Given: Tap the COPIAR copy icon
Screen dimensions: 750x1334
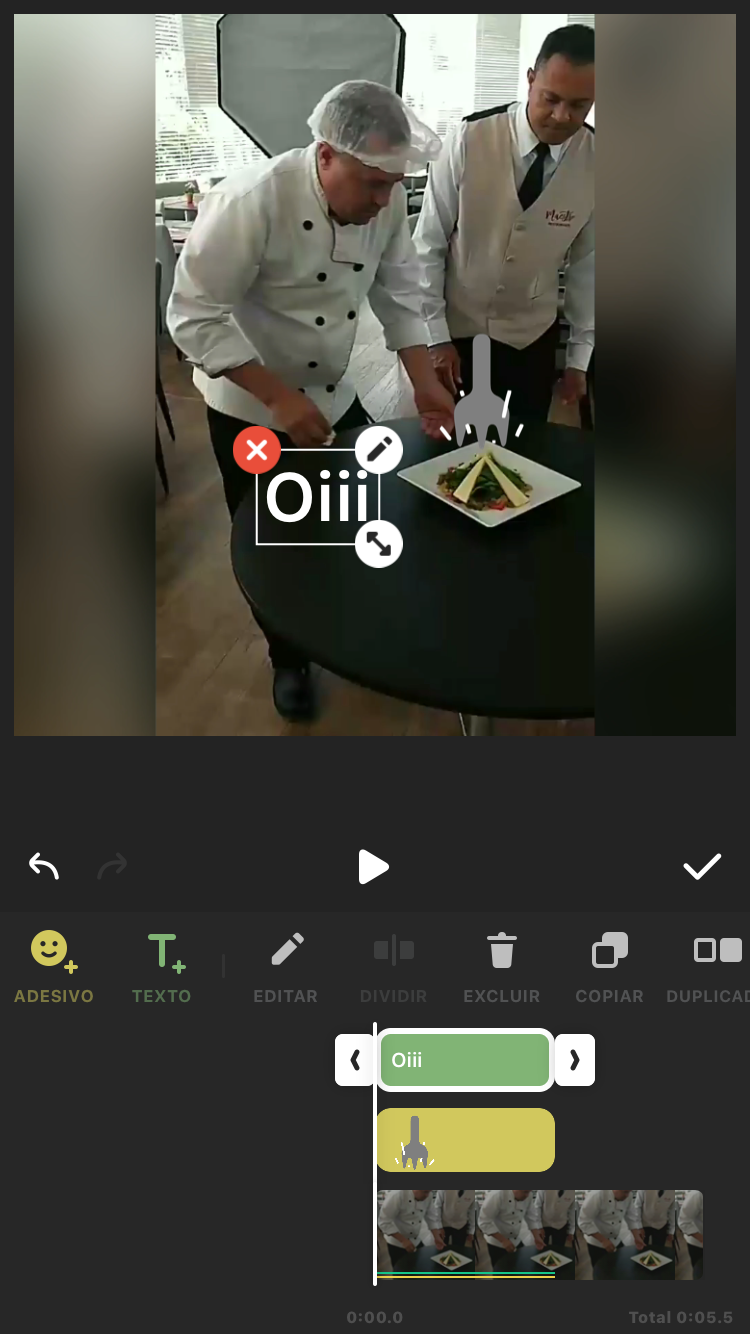Looking at the screenshot, I should click(x=609, y=963).
